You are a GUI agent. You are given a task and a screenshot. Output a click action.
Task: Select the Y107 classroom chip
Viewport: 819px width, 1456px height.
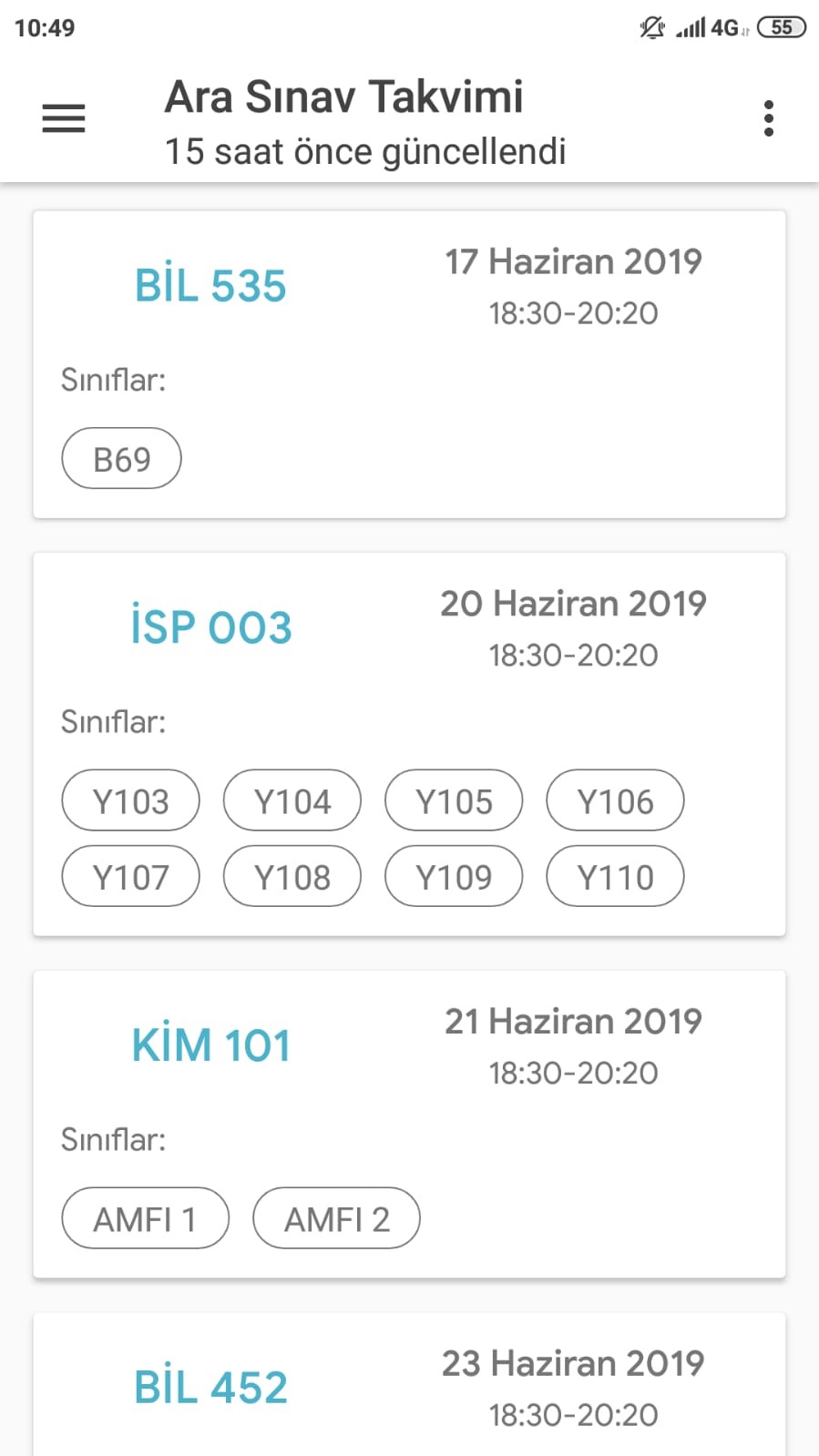tap(130, 877)
